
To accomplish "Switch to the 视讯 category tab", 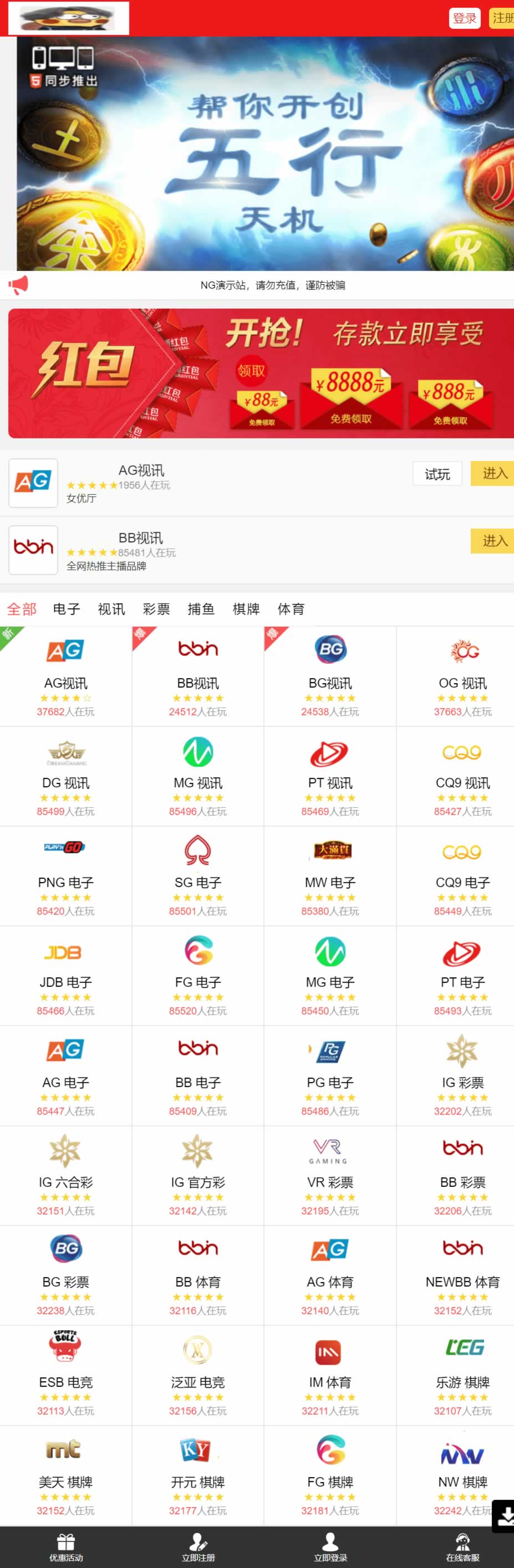I will tap(111, 609).
